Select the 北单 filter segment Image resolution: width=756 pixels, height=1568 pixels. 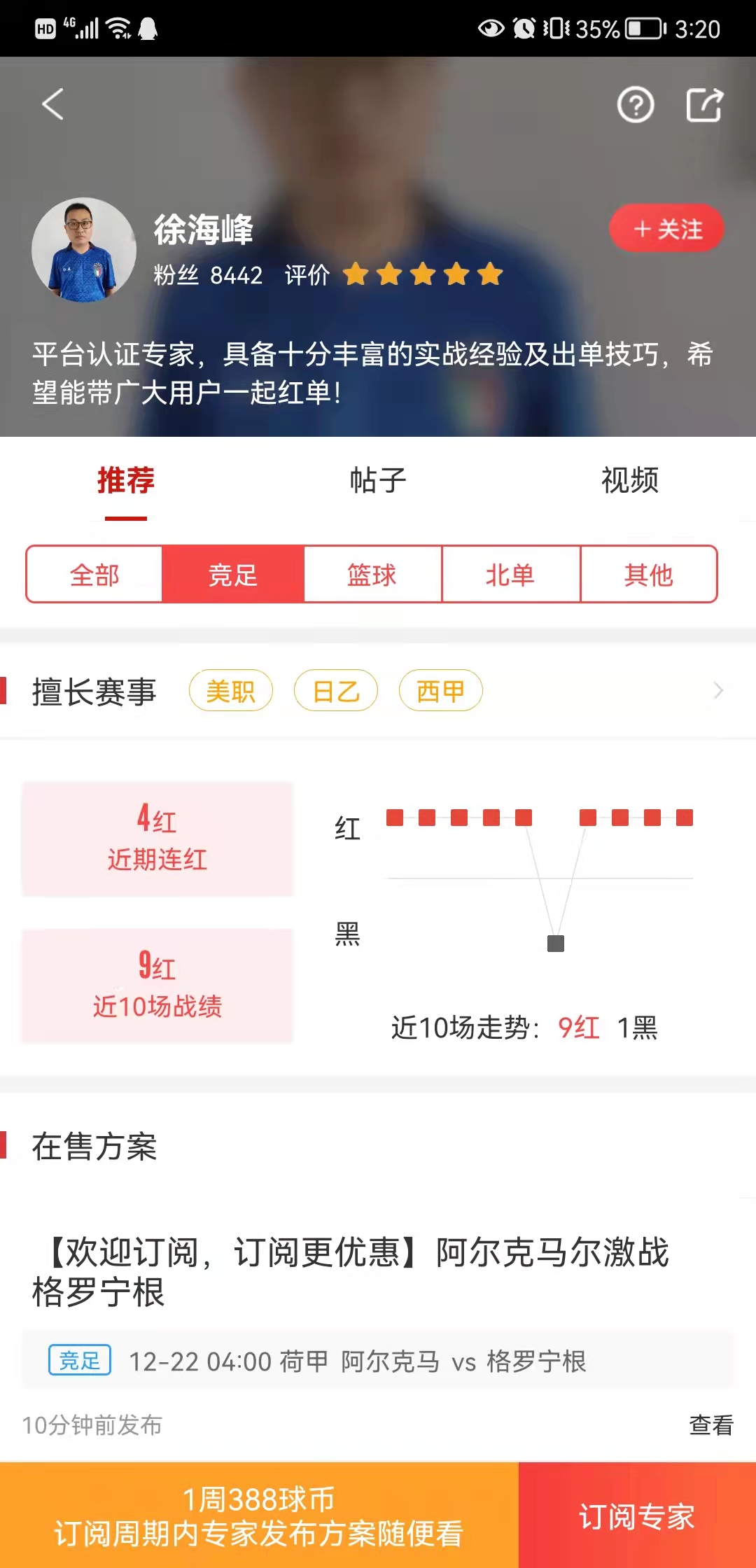[510, 575]
